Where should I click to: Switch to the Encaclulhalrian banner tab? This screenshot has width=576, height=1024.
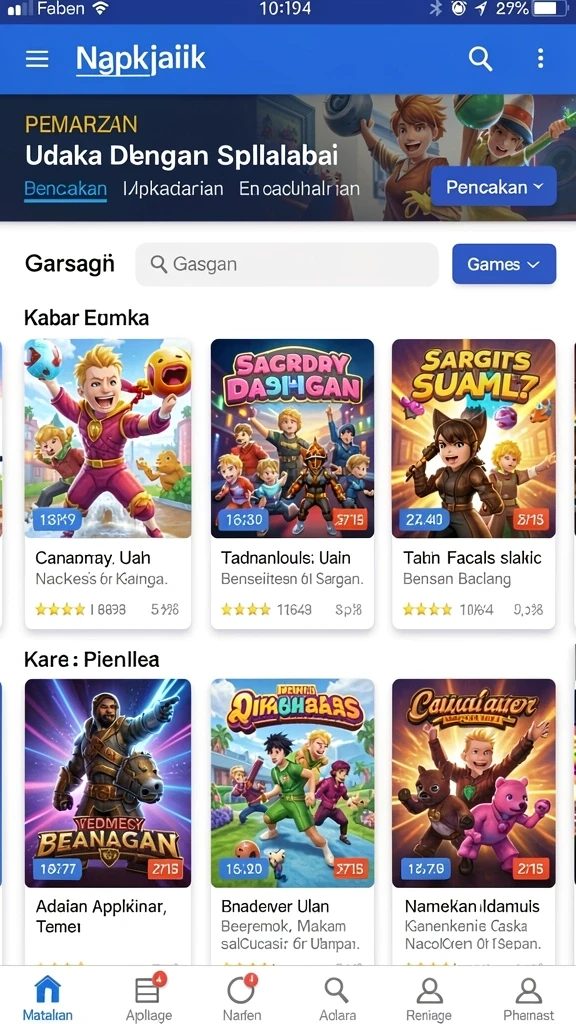pos(300,189)
